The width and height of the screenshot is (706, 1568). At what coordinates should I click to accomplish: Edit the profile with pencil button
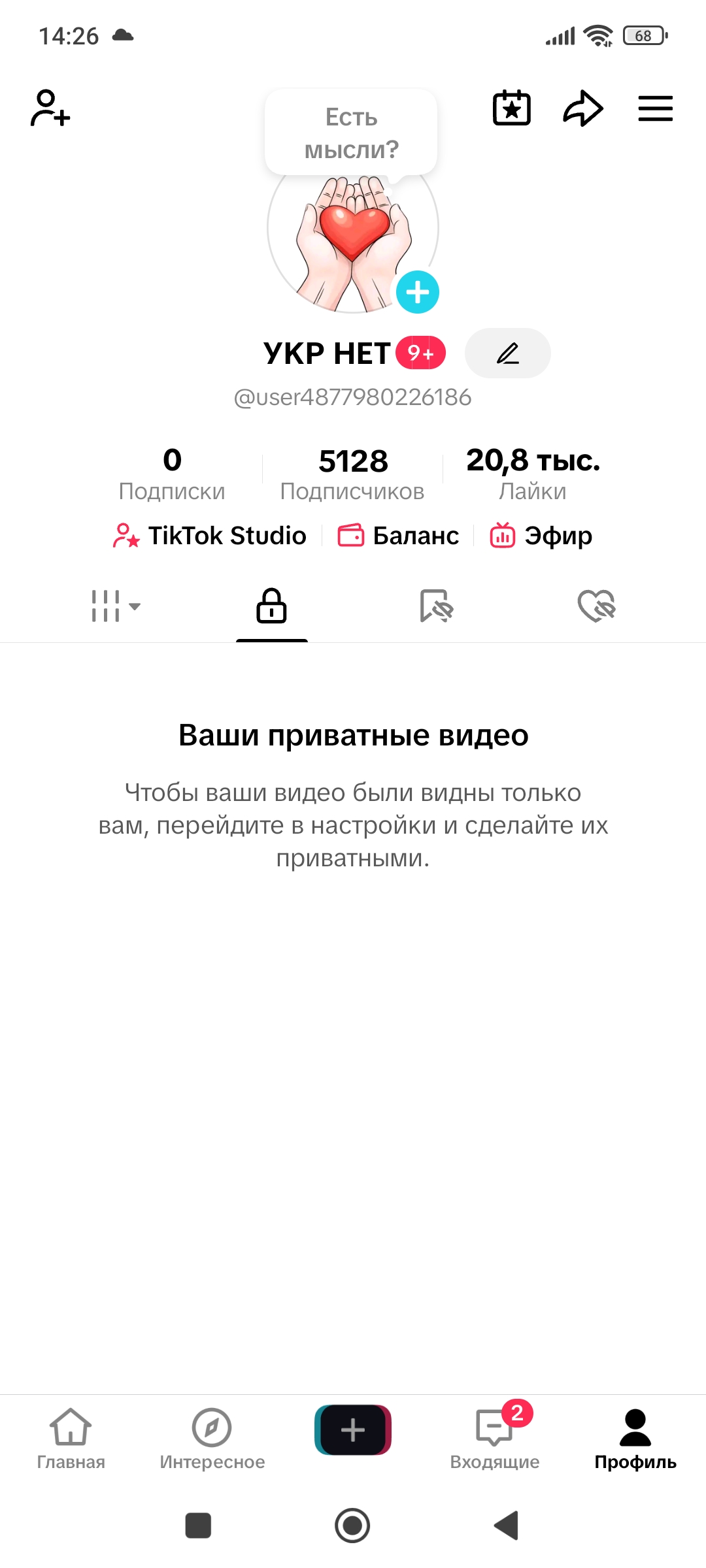coord(508,353)
